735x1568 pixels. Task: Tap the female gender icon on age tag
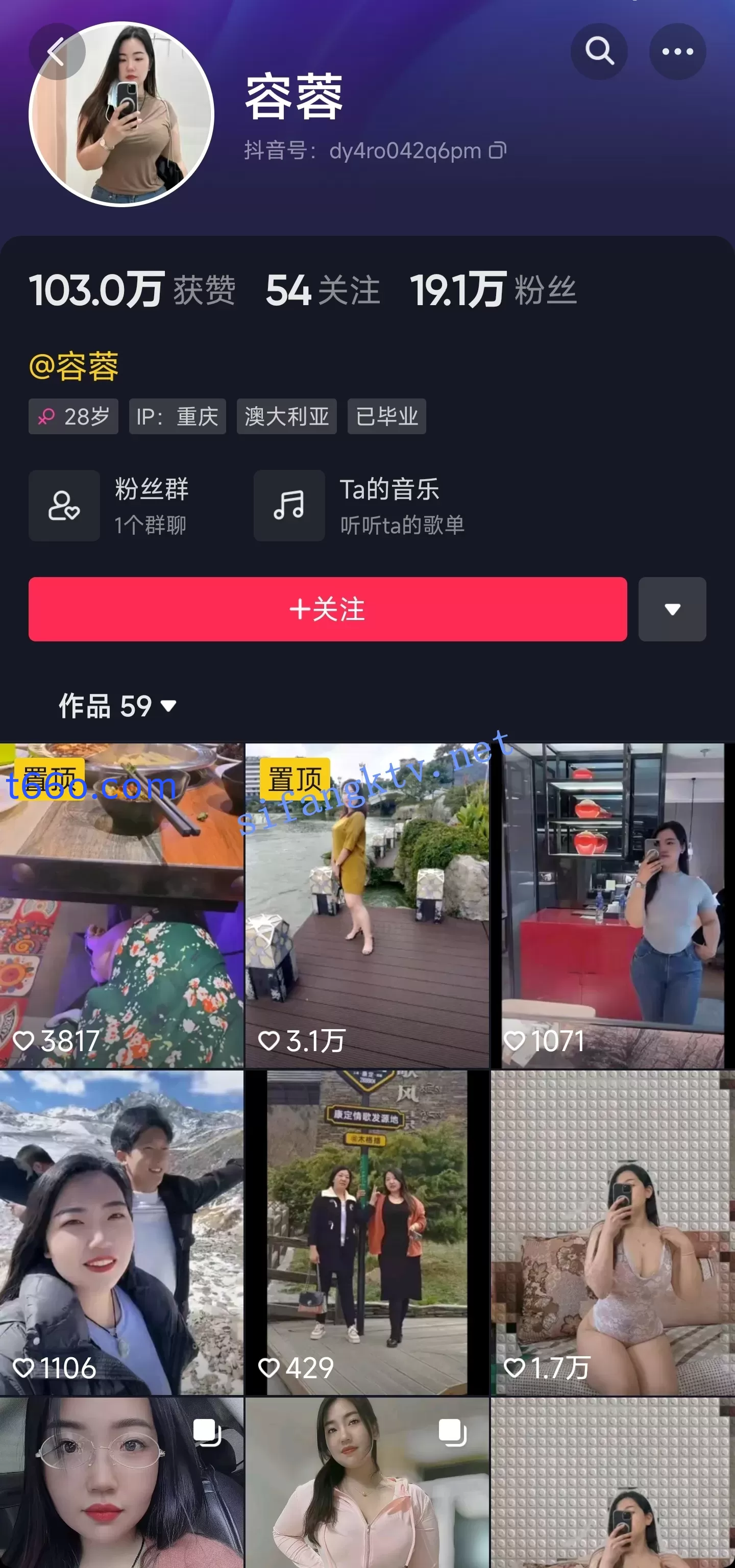(x=46, y=416)
